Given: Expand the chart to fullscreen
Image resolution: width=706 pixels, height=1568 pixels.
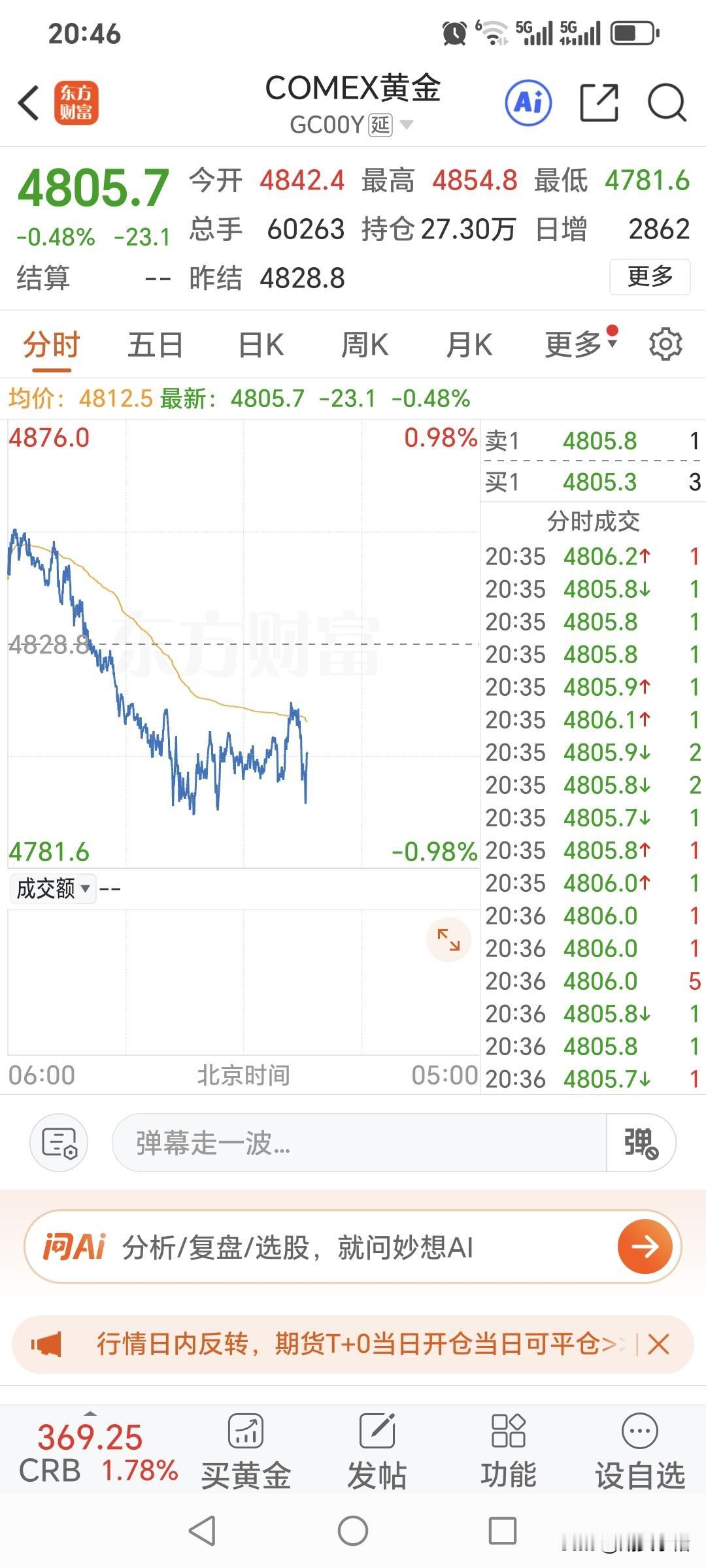Looking at the screenshot, I should tap(448, 939).
